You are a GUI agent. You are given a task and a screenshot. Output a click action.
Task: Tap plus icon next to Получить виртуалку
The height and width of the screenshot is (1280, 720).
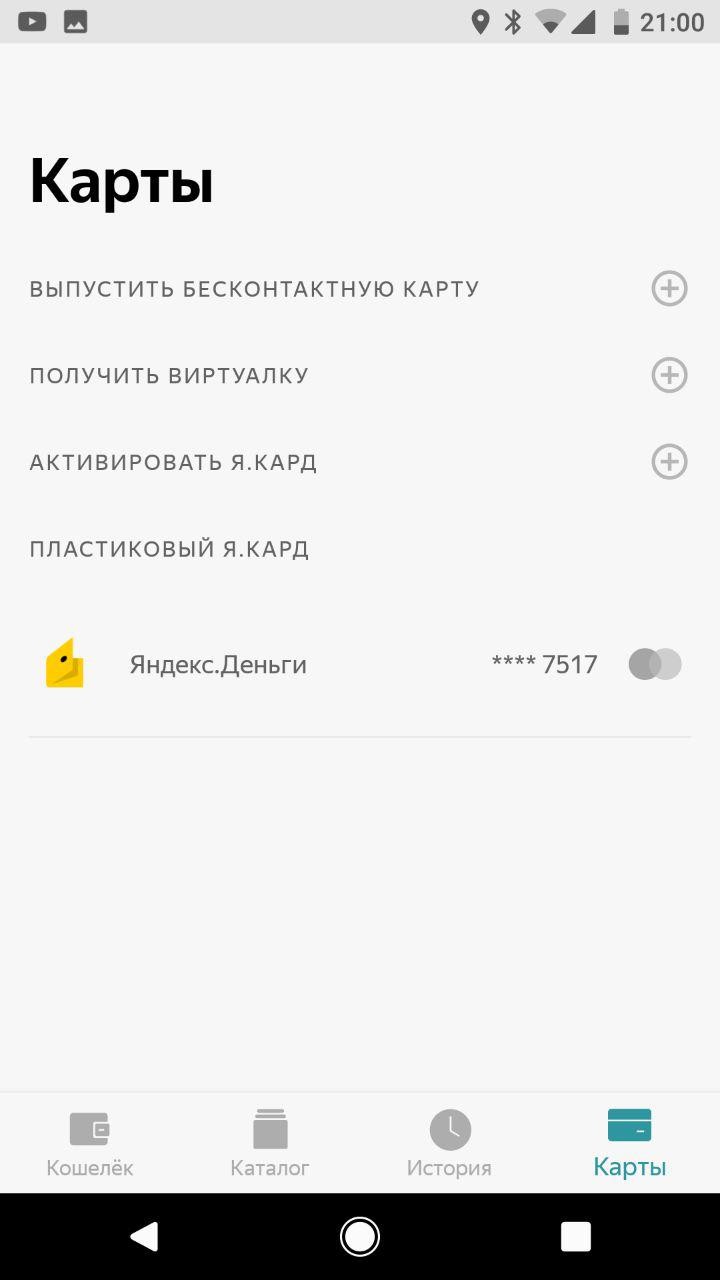[x=669, y=375]
